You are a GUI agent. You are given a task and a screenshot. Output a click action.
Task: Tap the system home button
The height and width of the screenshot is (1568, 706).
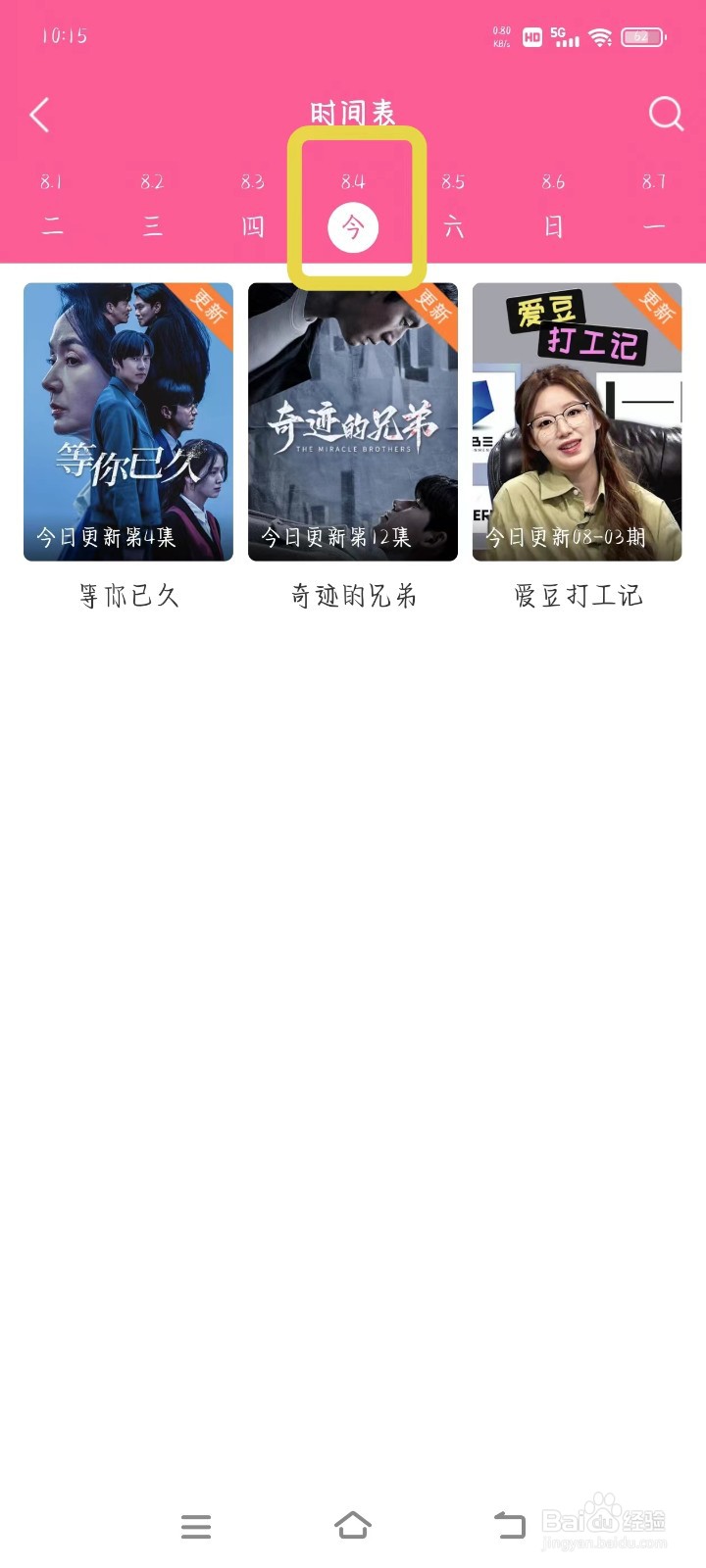pyautogui.click(x=353, y=1525)
